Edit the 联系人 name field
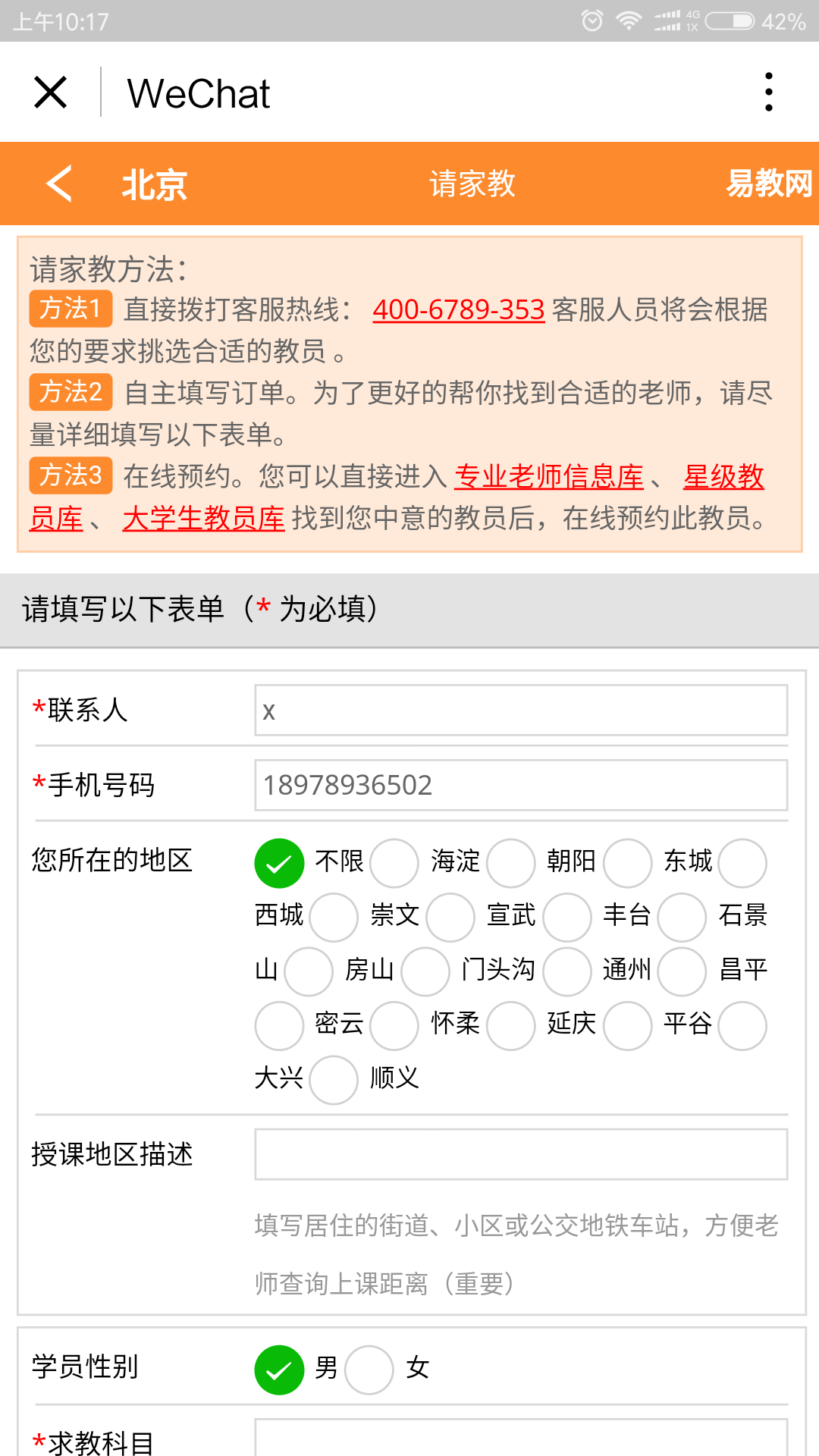The height and width of the screenshot is (1456, 819). [520, 711]
